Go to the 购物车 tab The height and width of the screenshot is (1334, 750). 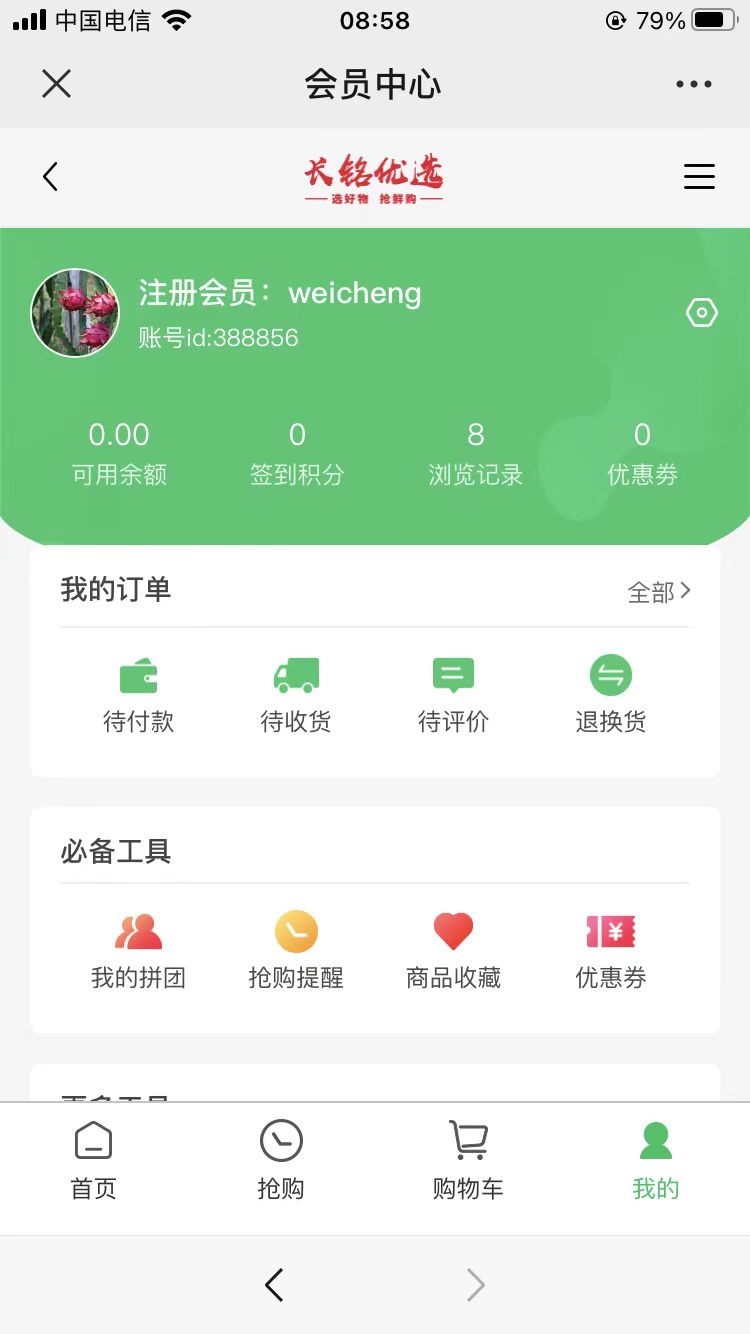(x=468, y=1160)
